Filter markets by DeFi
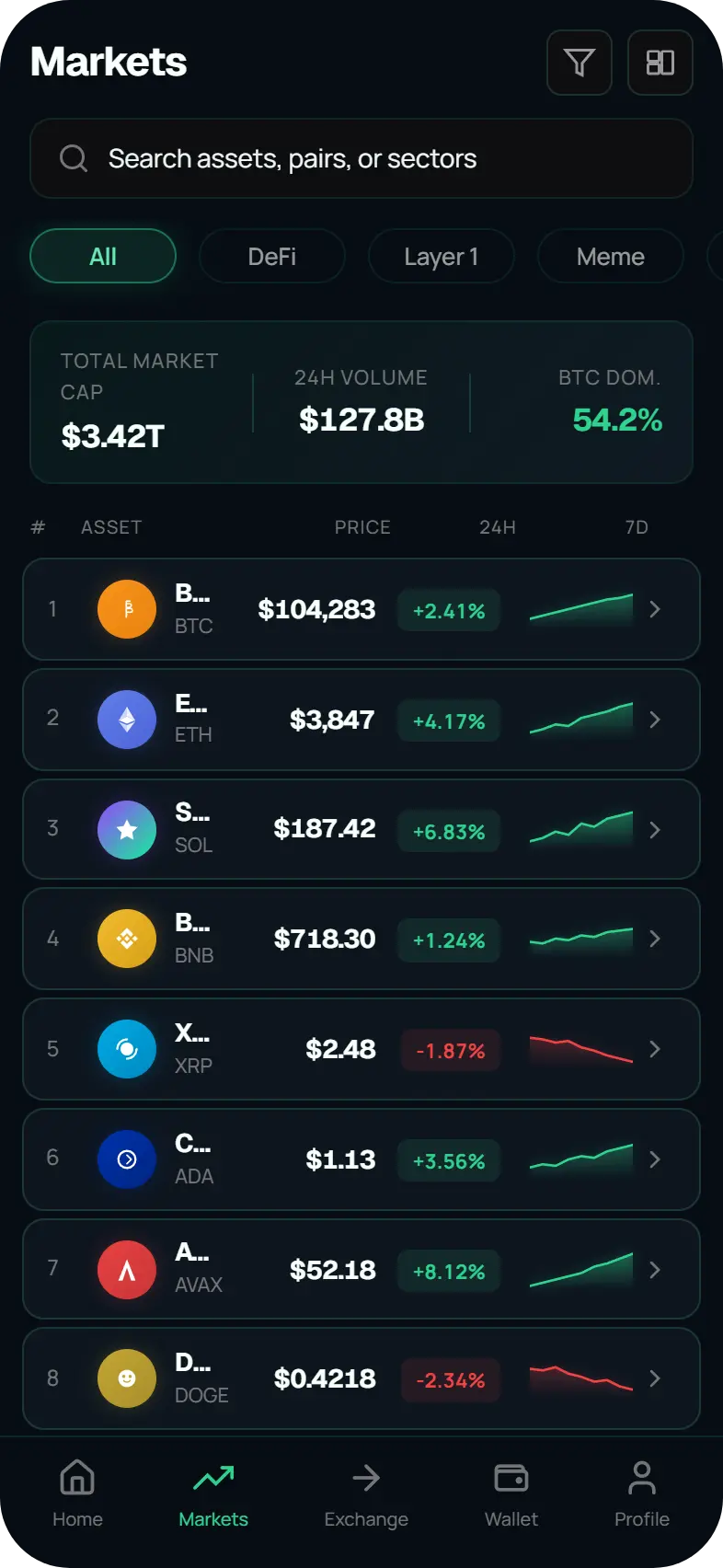The width and height of the screenshot is (723, 1568). (272, 257)
